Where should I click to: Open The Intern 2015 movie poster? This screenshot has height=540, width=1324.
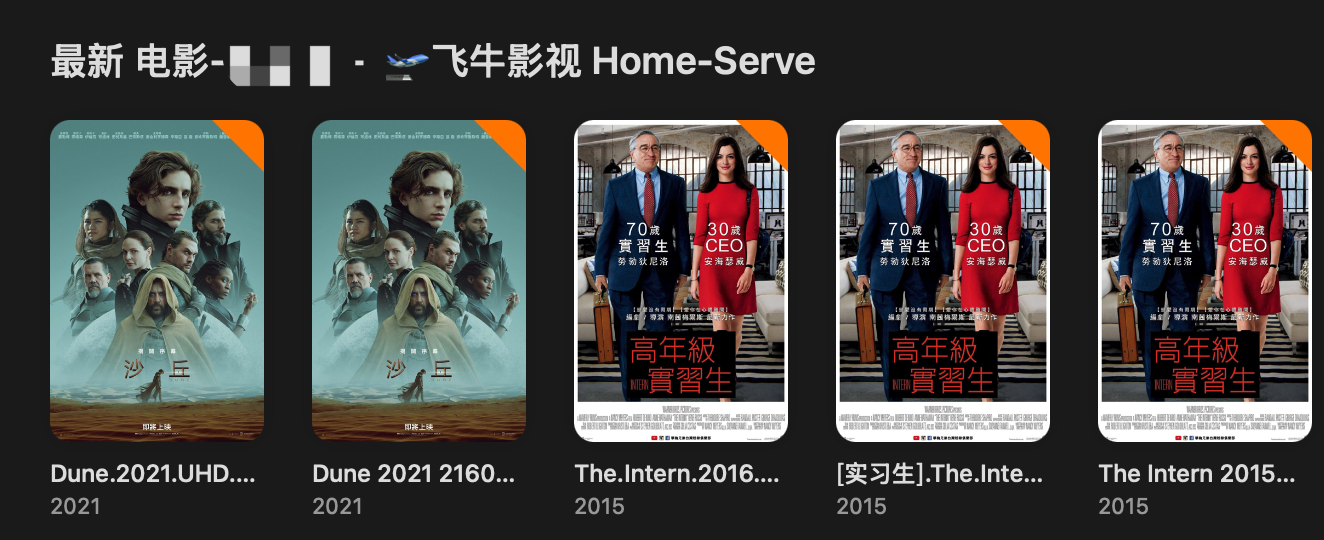click(x=1205, y=280)
